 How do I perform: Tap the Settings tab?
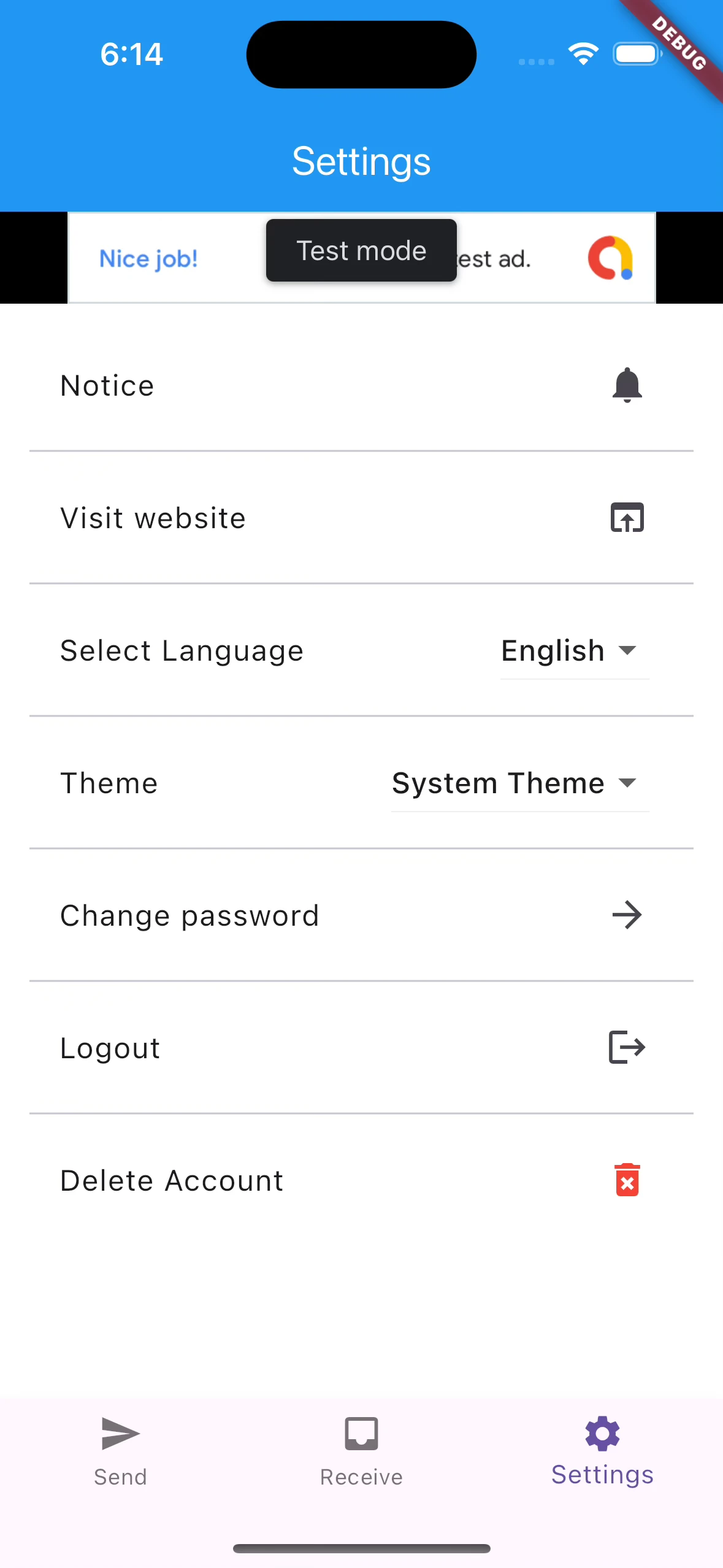[602, 1451]
